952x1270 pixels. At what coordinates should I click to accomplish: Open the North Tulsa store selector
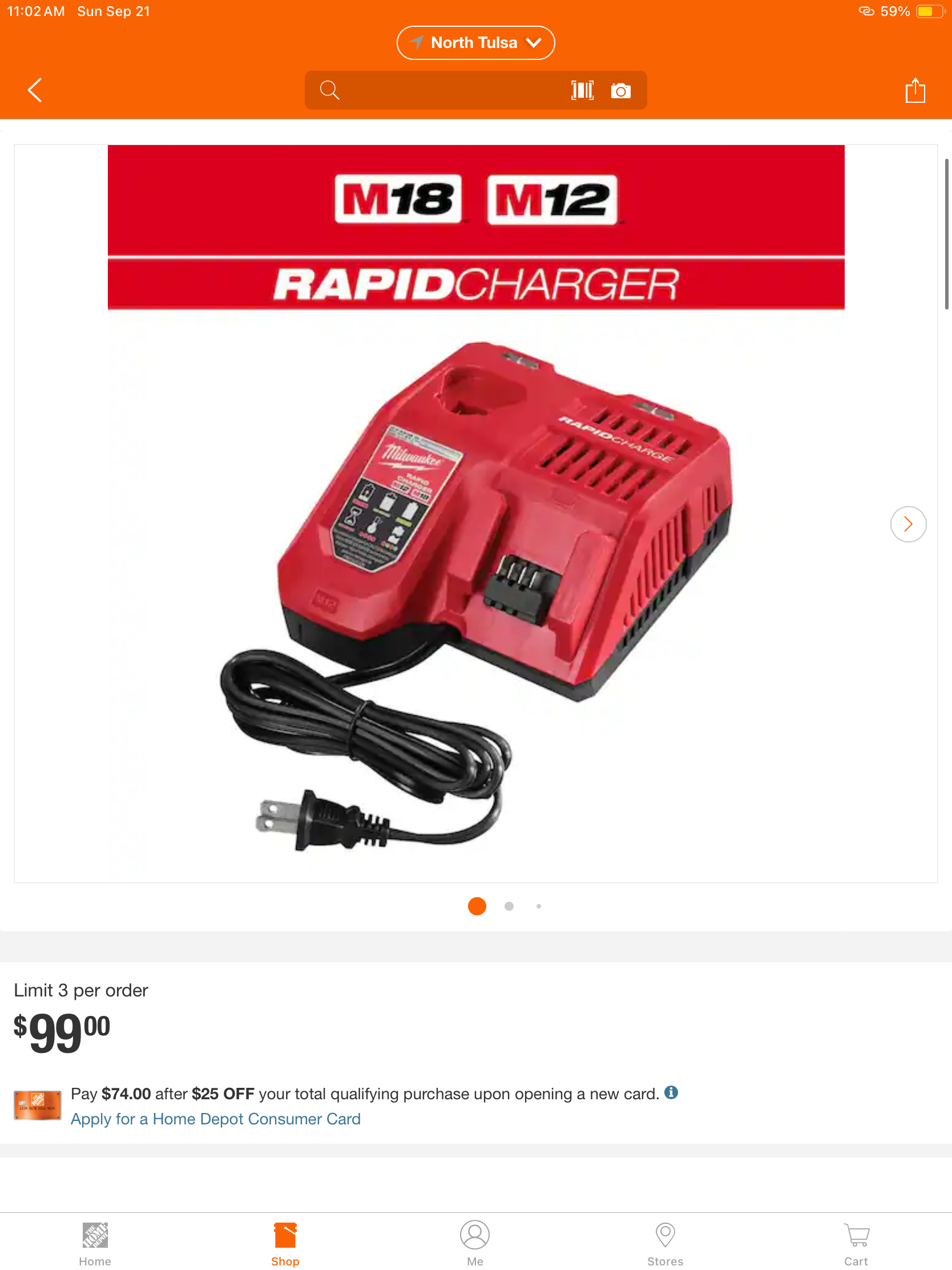tap(475, 42)
